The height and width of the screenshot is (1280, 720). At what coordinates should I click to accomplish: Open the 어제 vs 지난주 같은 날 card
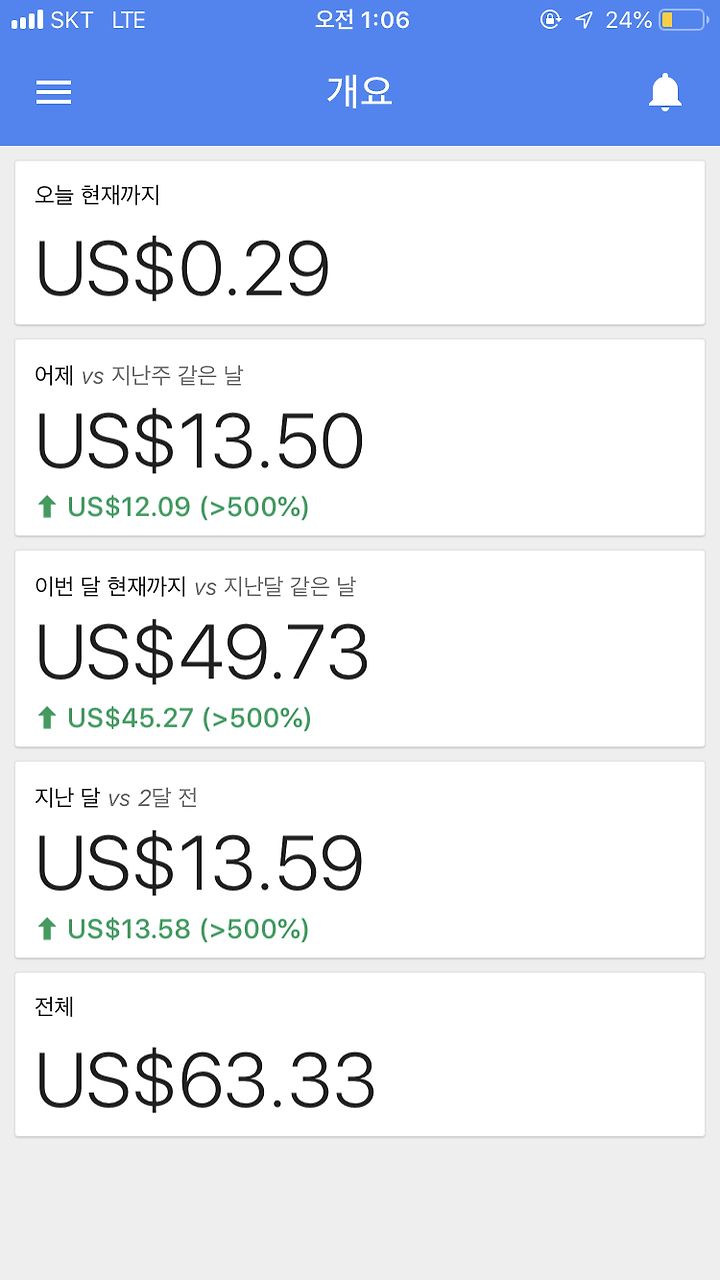click(360, 438)
